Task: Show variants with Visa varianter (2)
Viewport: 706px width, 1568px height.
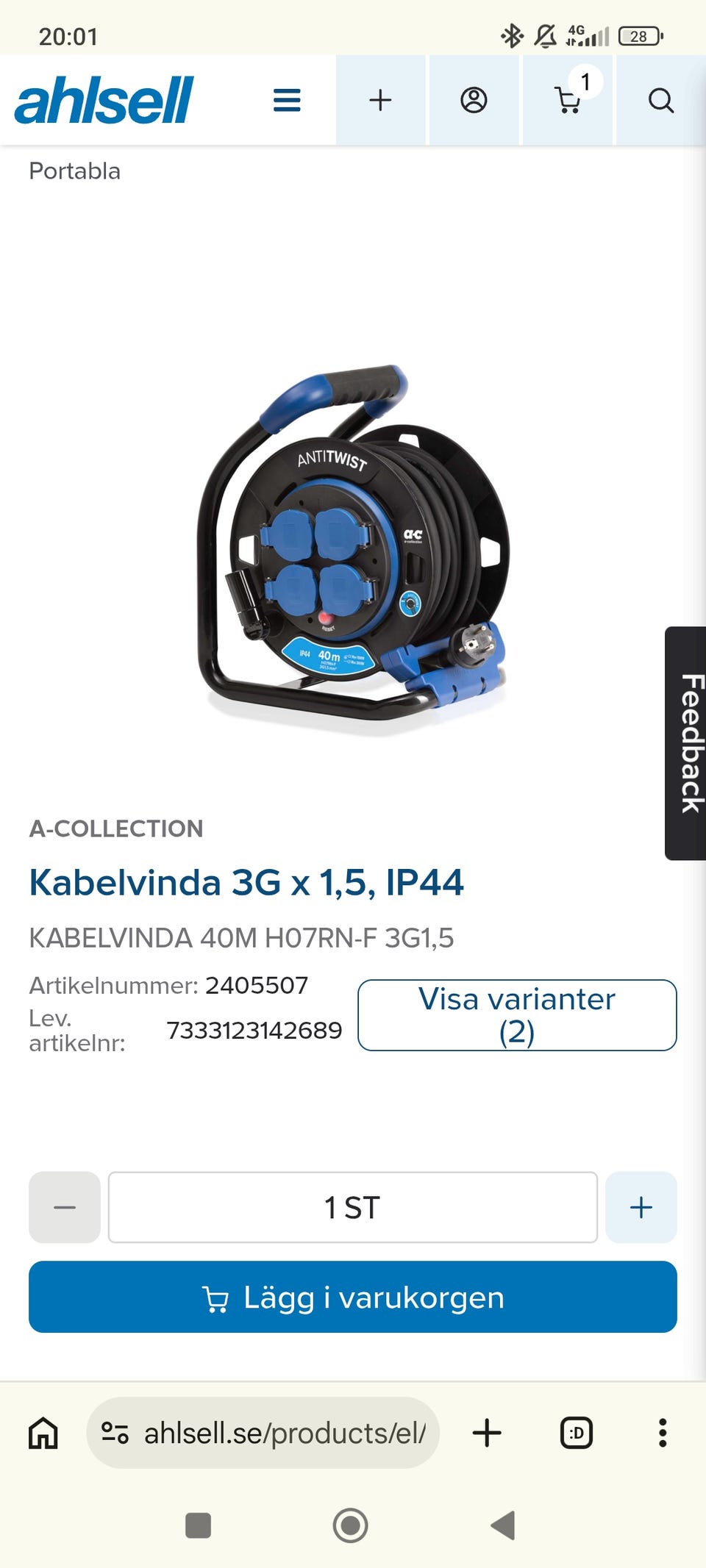Action: point(517,1015)
